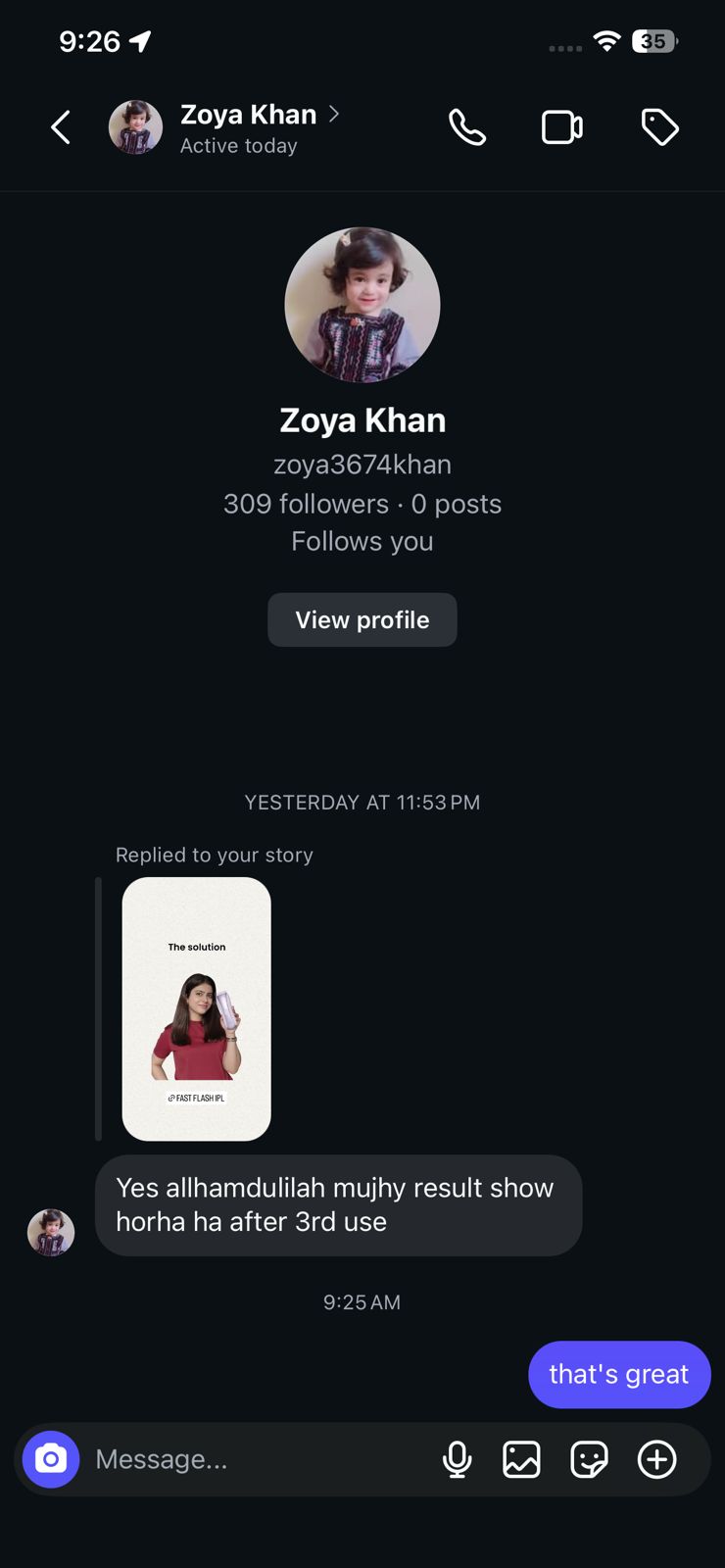The height and width of the screenshot is (1568, 725).
Task: Tap the View profile button
Action: [362, 619]
